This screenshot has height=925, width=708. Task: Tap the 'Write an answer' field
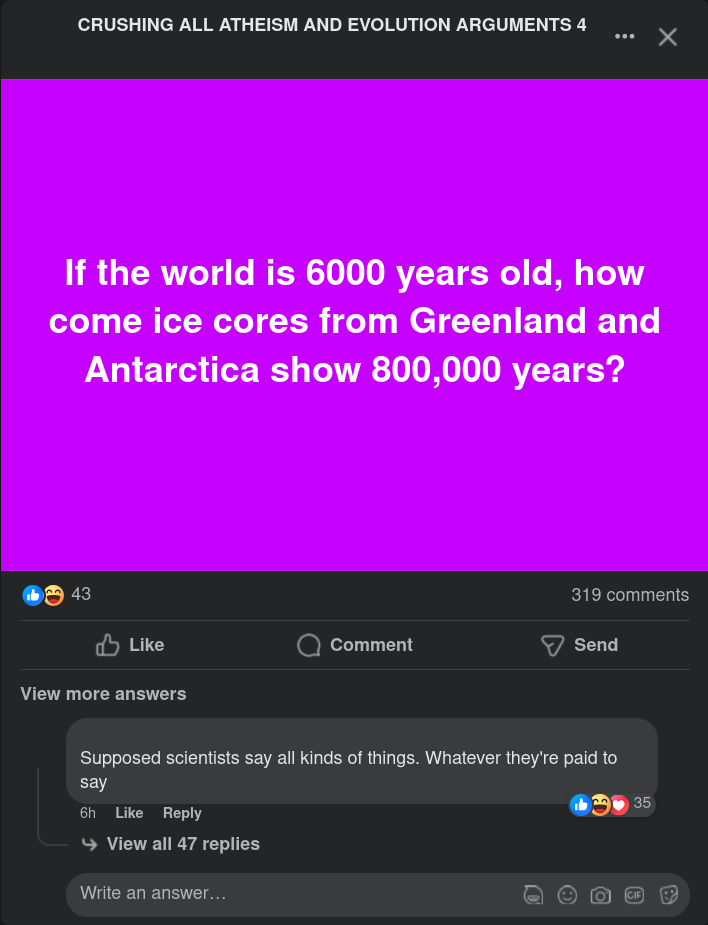(x=290, y=894)
